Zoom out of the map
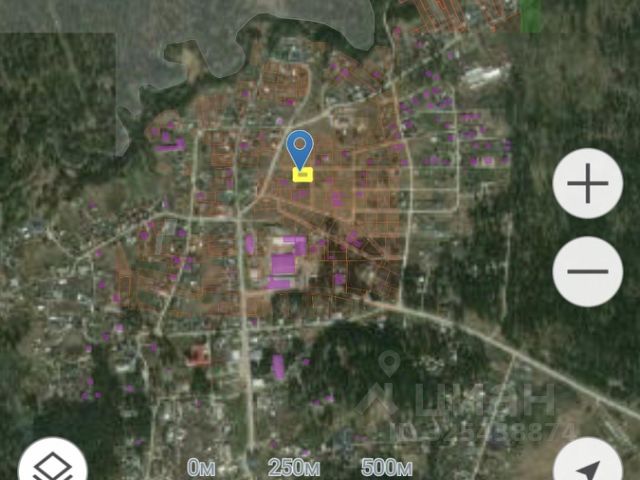Viewport: 640px width, 480px height. click(587, 272)
